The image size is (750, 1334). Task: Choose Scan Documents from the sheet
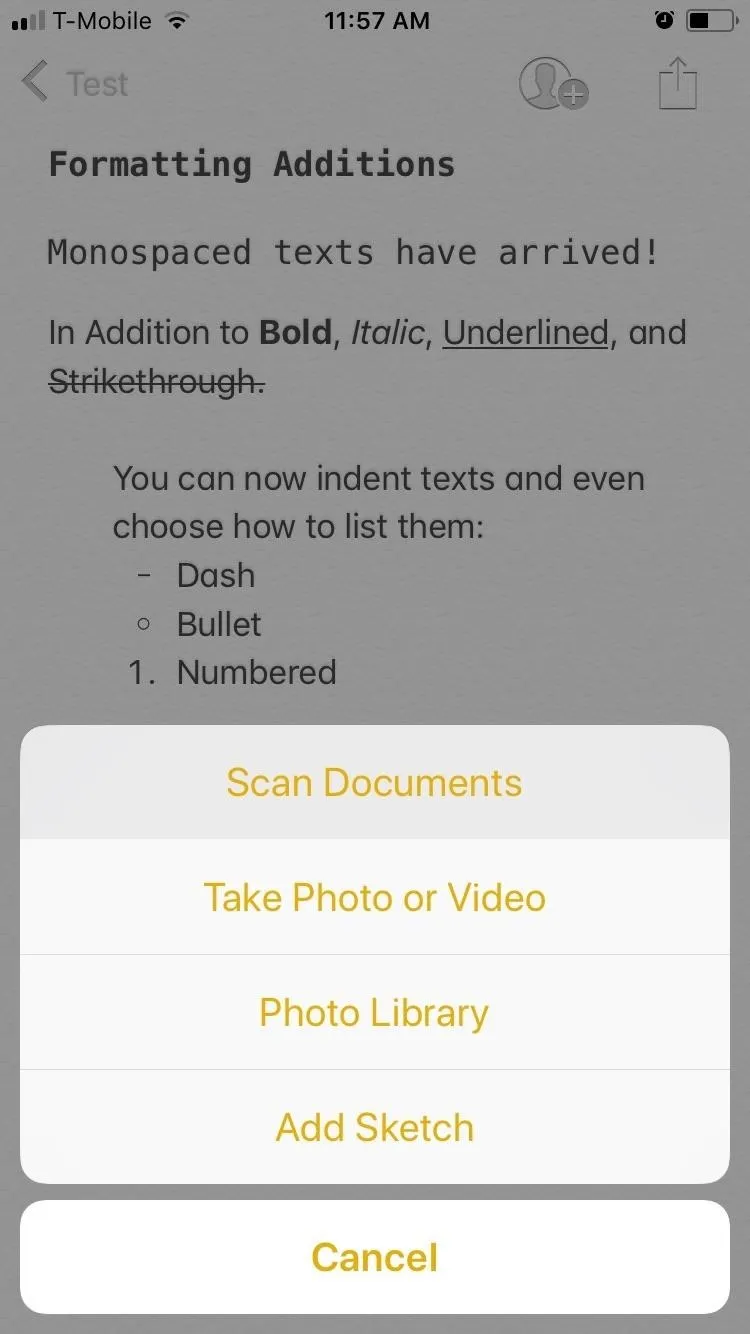(374, 782)
